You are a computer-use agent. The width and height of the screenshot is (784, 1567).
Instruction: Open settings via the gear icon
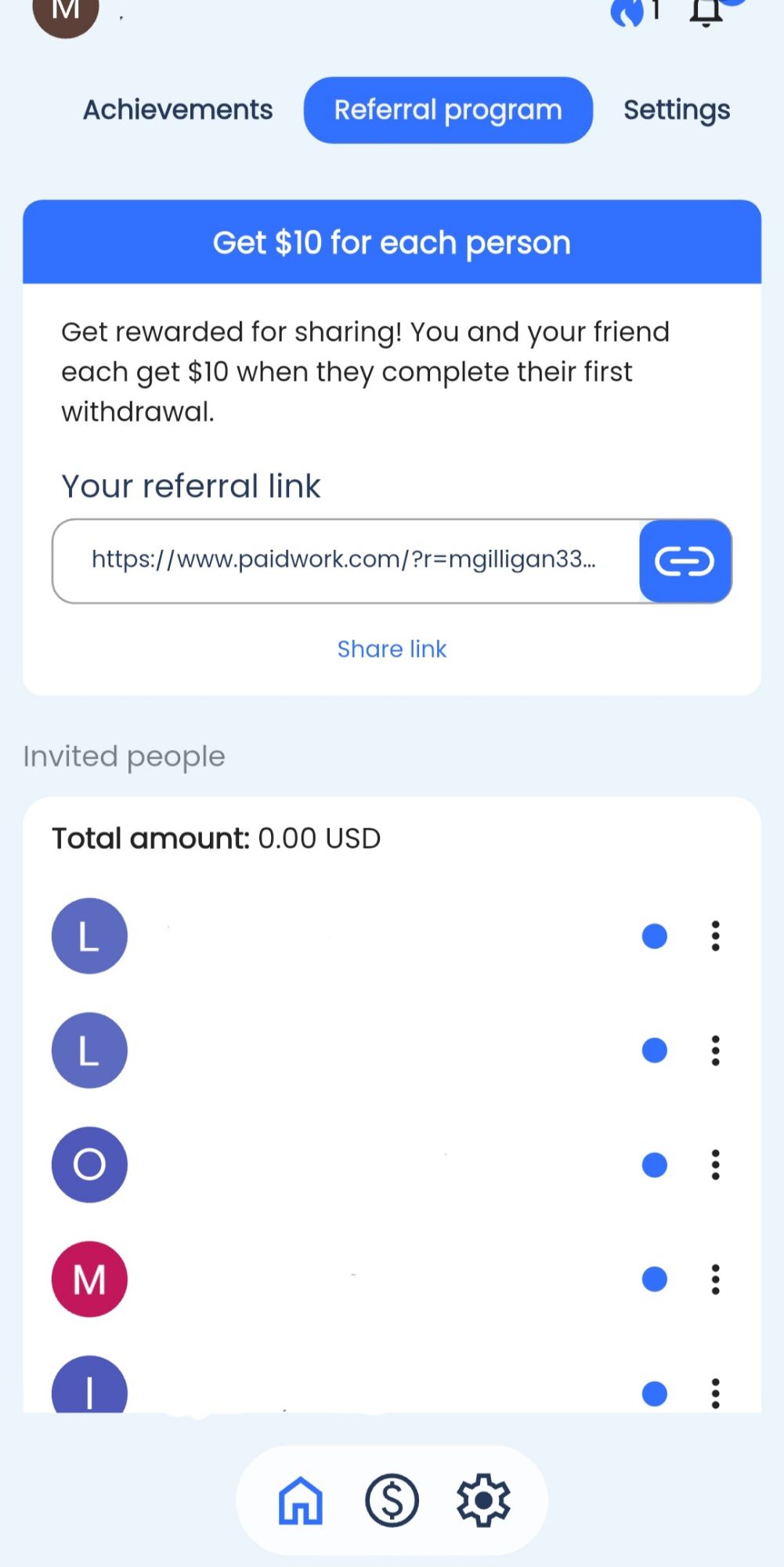click(483, 1500)
